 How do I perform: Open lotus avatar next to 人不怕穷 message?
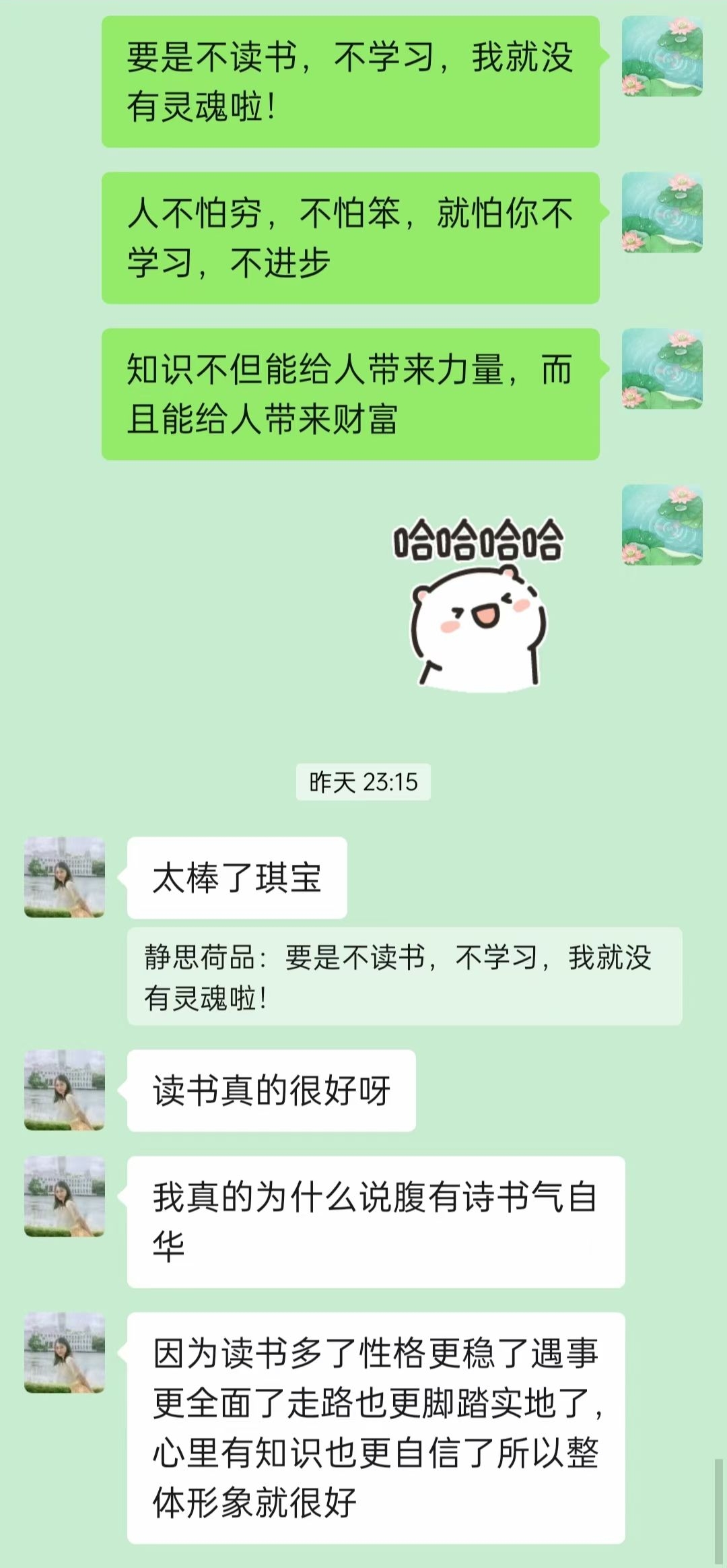pos(662,212)
